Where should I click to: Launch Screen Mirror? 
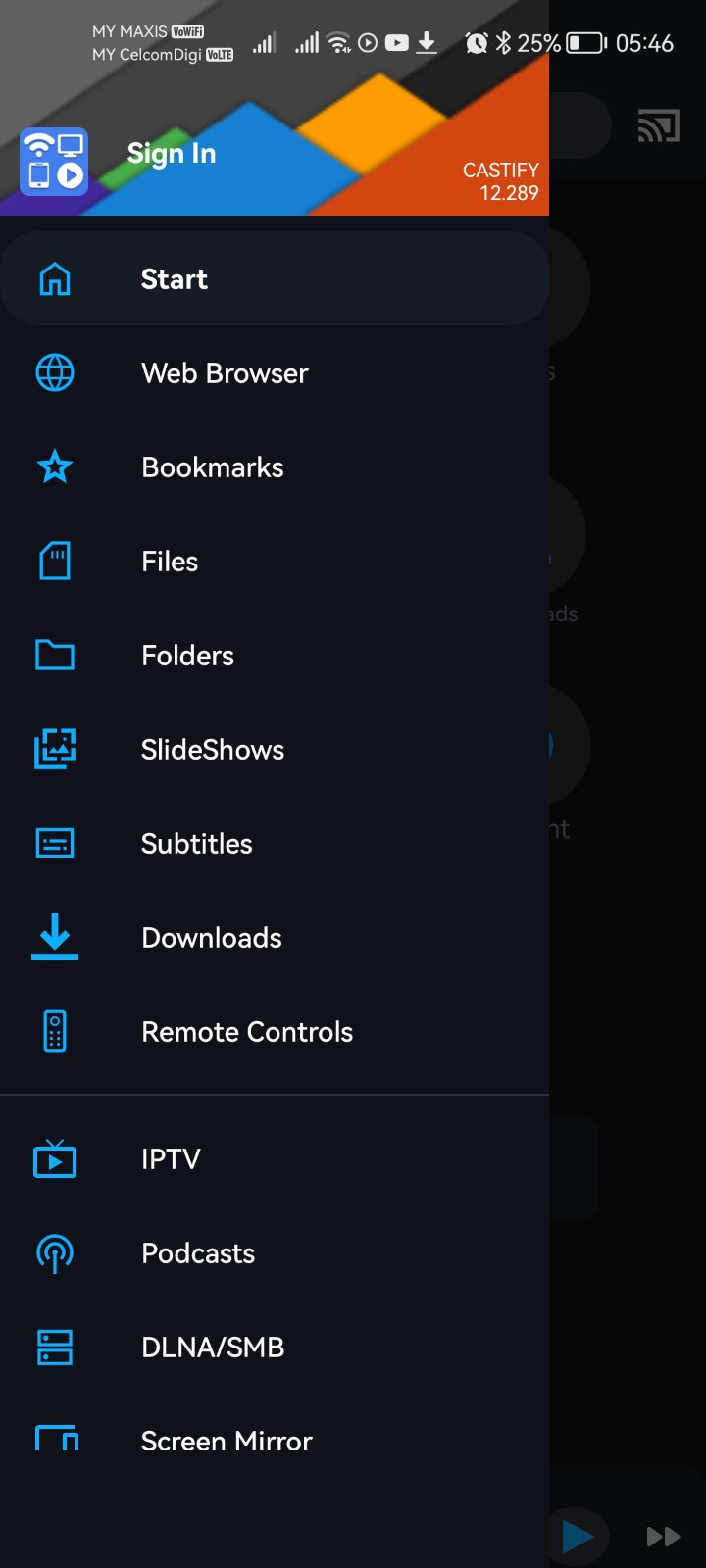point(227,1441)
